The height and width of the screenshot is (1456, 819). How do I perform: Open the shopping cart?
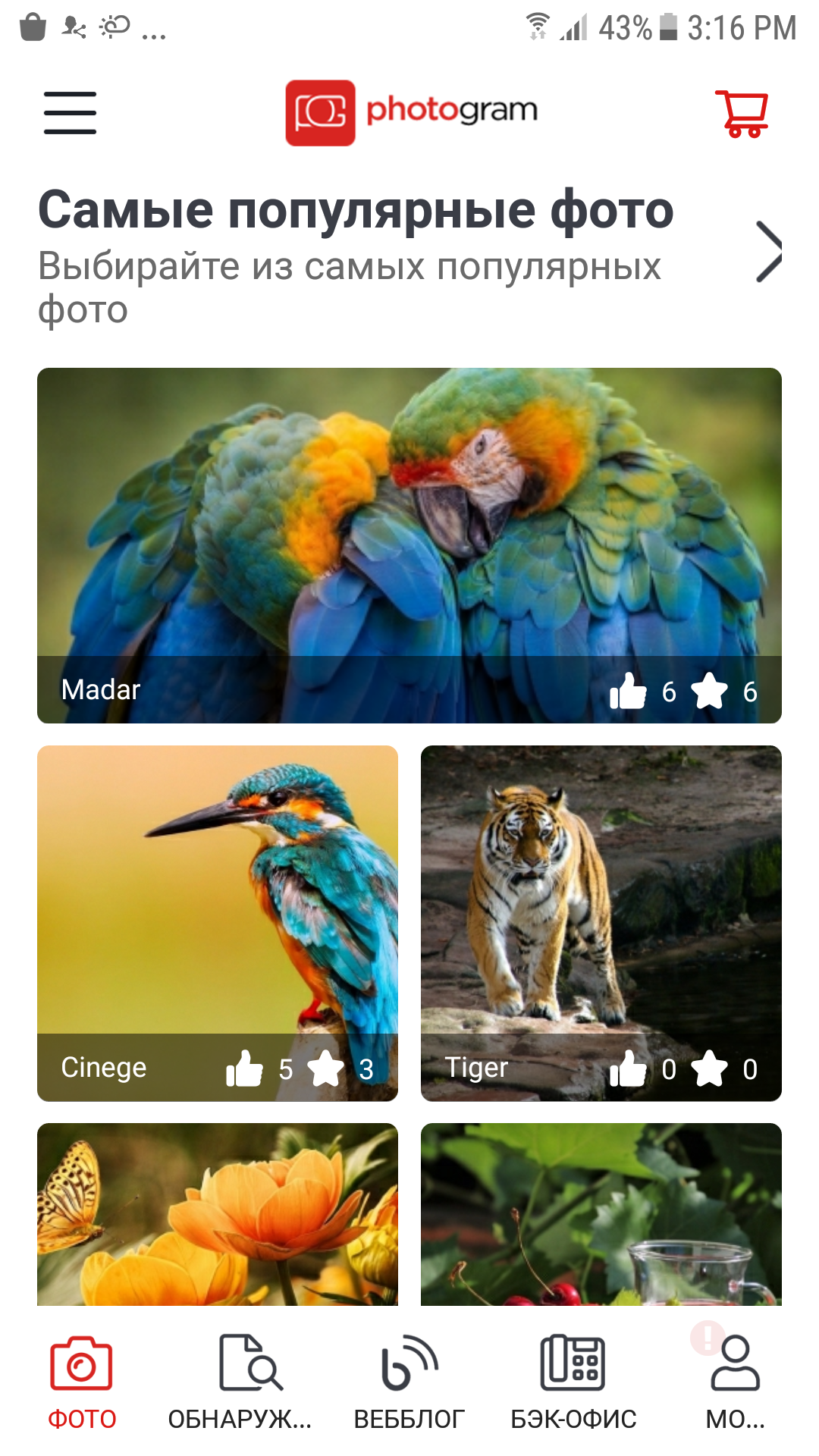[742, 114]
